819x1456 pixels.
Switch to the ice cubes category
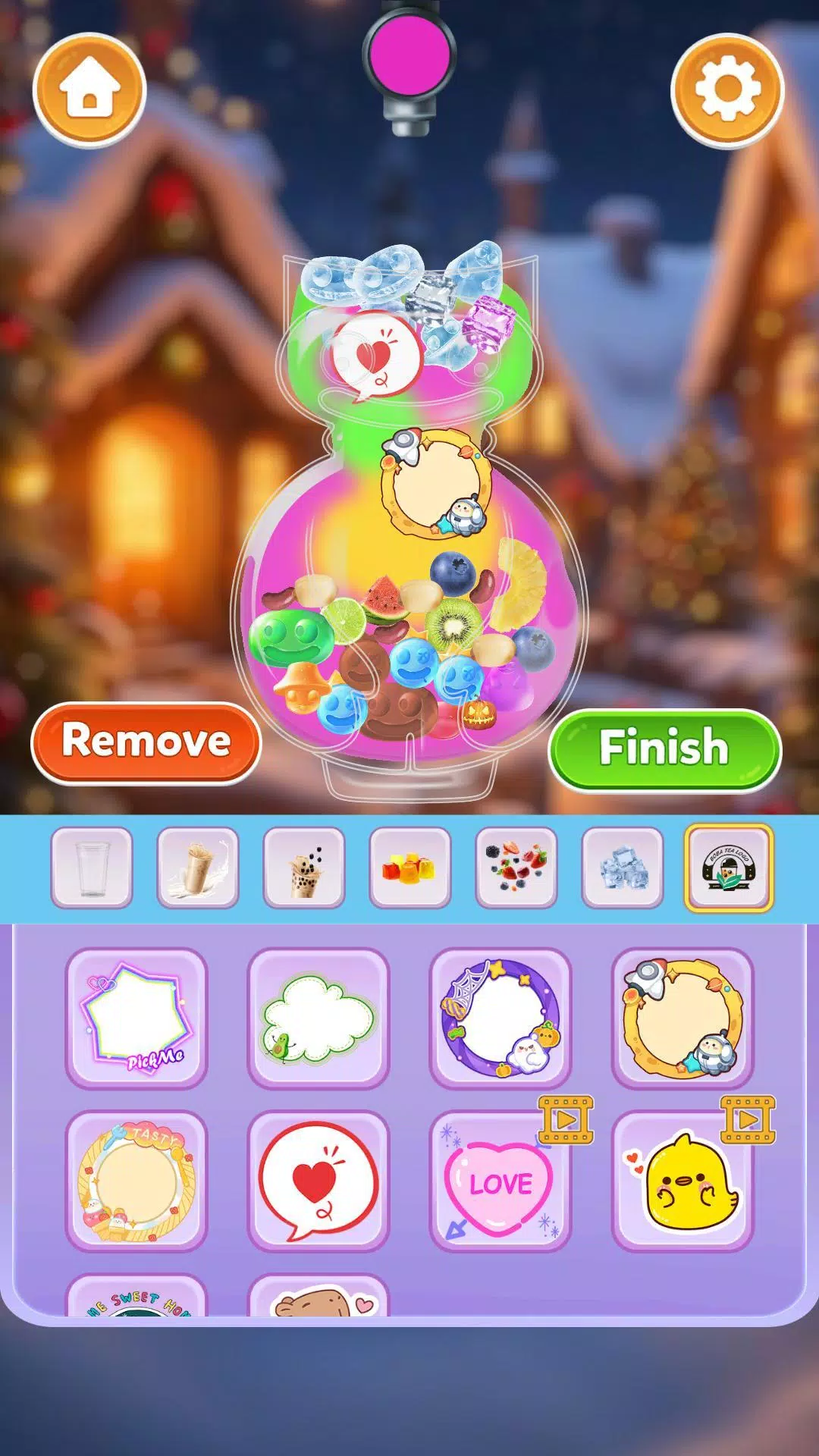point(623,868)
